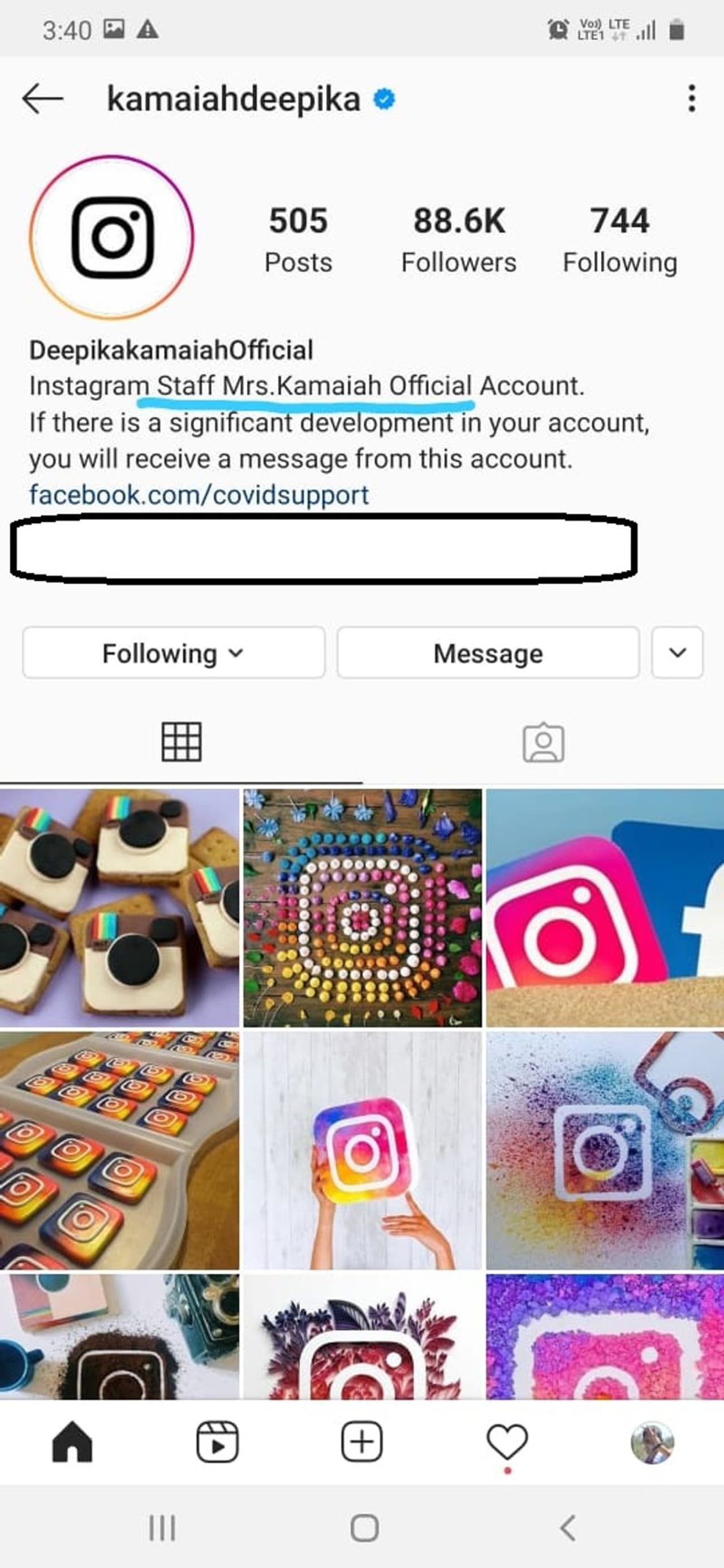The width and height of the screenshot is (724, 1568).
Task: Switch to the tagged photos tab
Action: click(543, 742)
